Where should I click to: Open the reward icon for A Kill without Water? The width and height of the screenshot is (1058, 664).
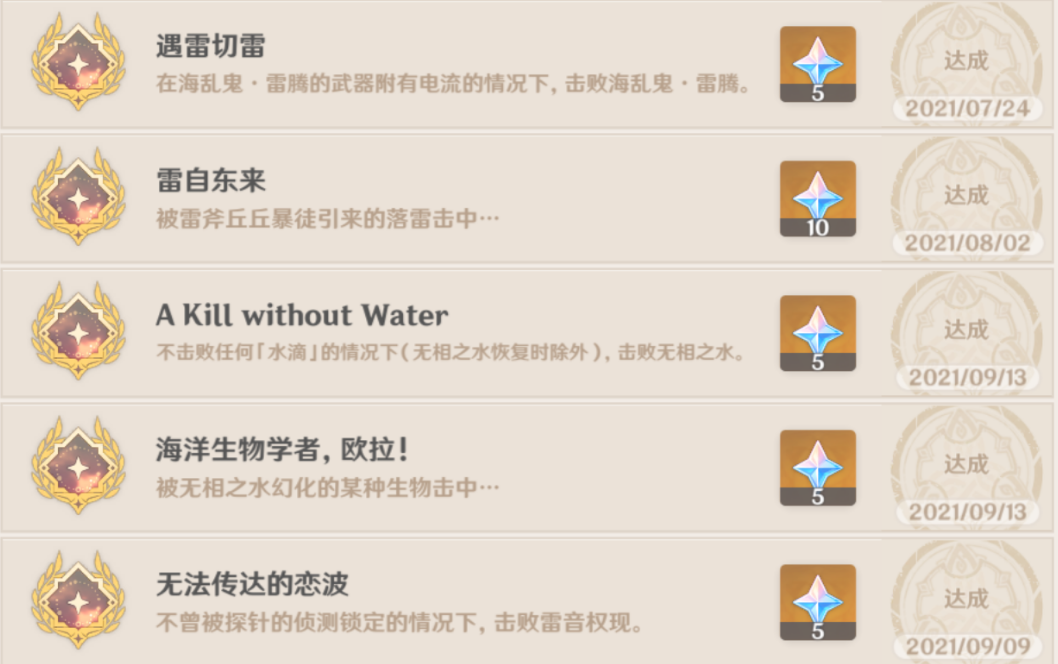pyautogui.click(x=817, y=333)
